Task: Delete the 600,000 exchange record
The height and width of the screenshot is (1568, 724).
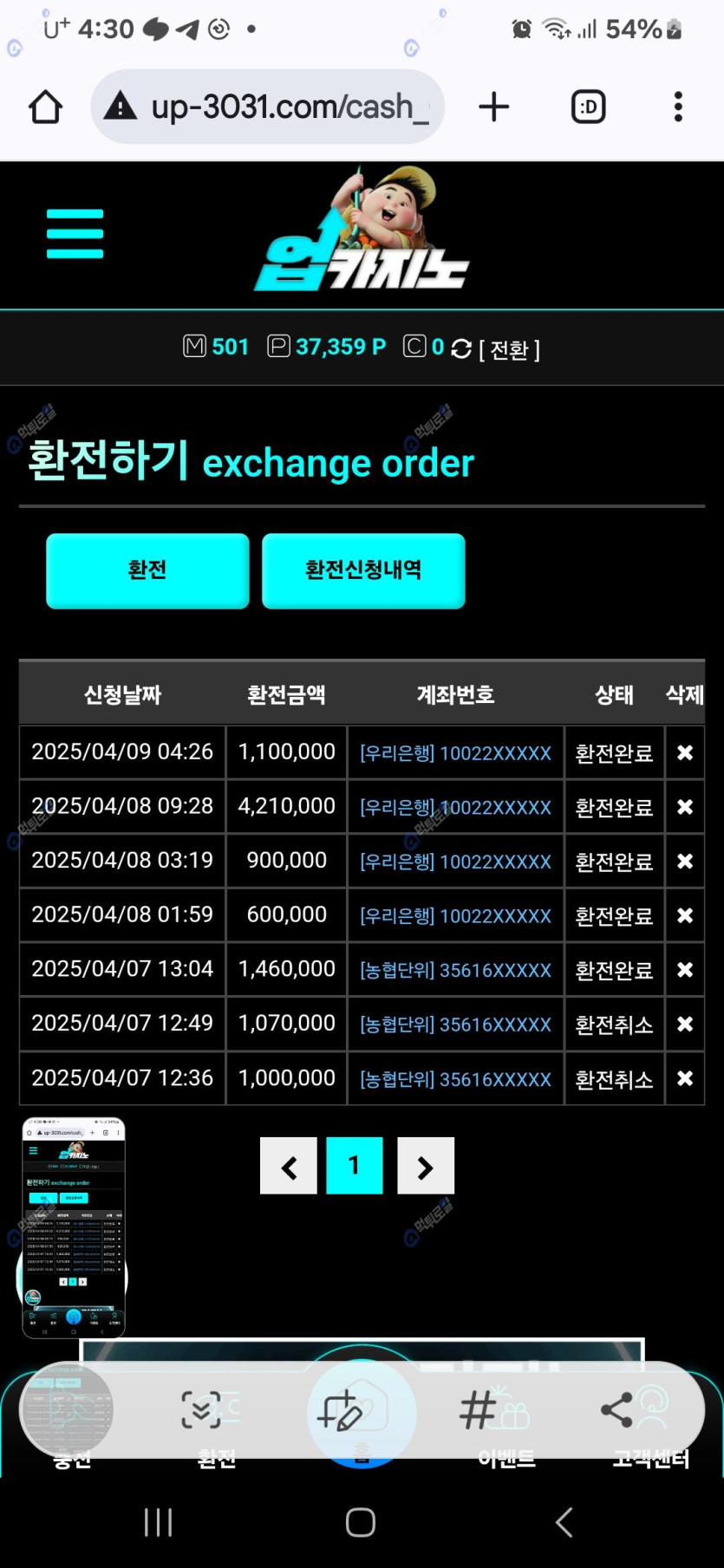Action: tap(685, 915)
